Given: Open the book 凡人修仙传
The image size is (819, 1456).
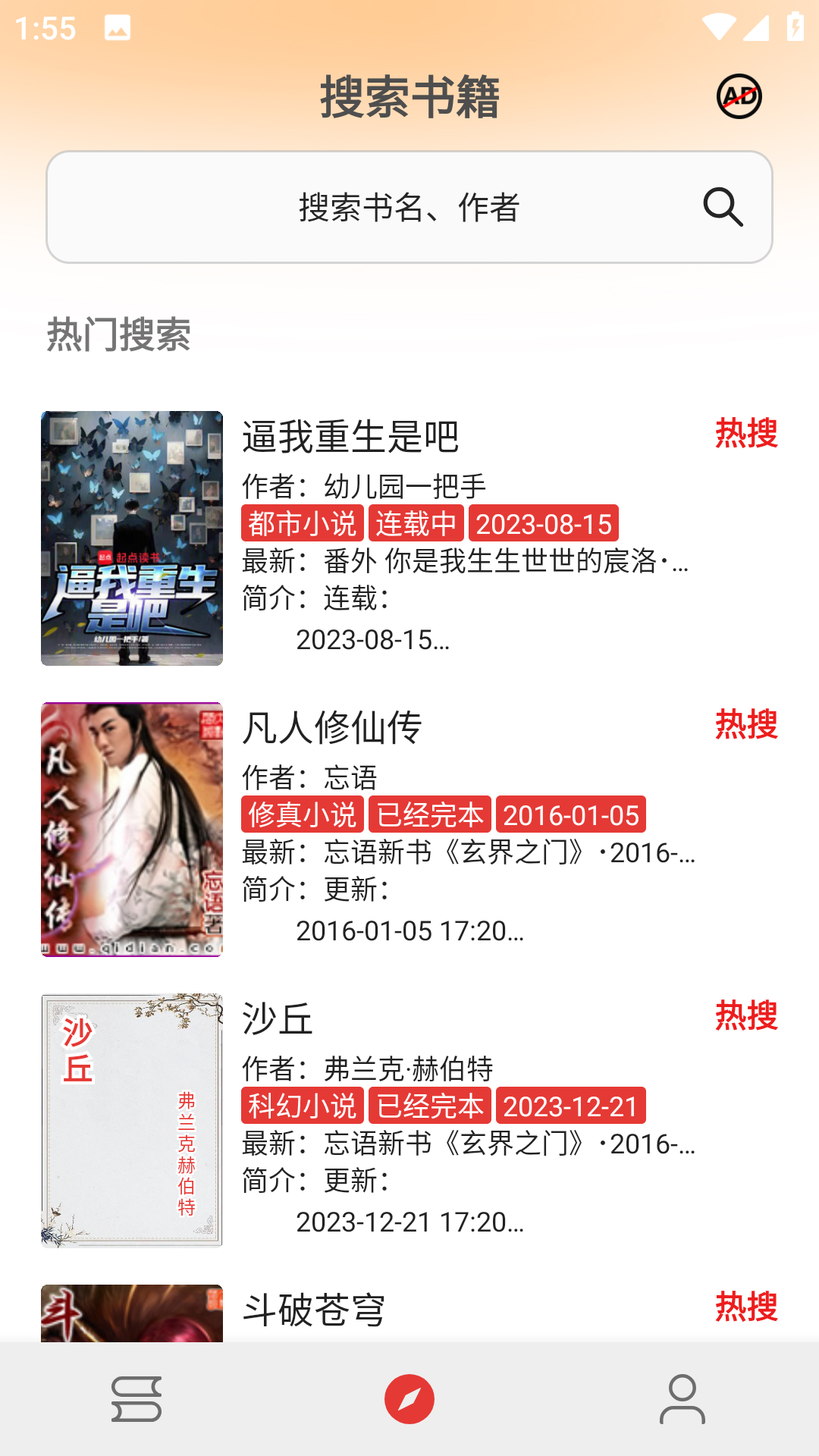Looking at the screenshot, I should coord(334,726).
